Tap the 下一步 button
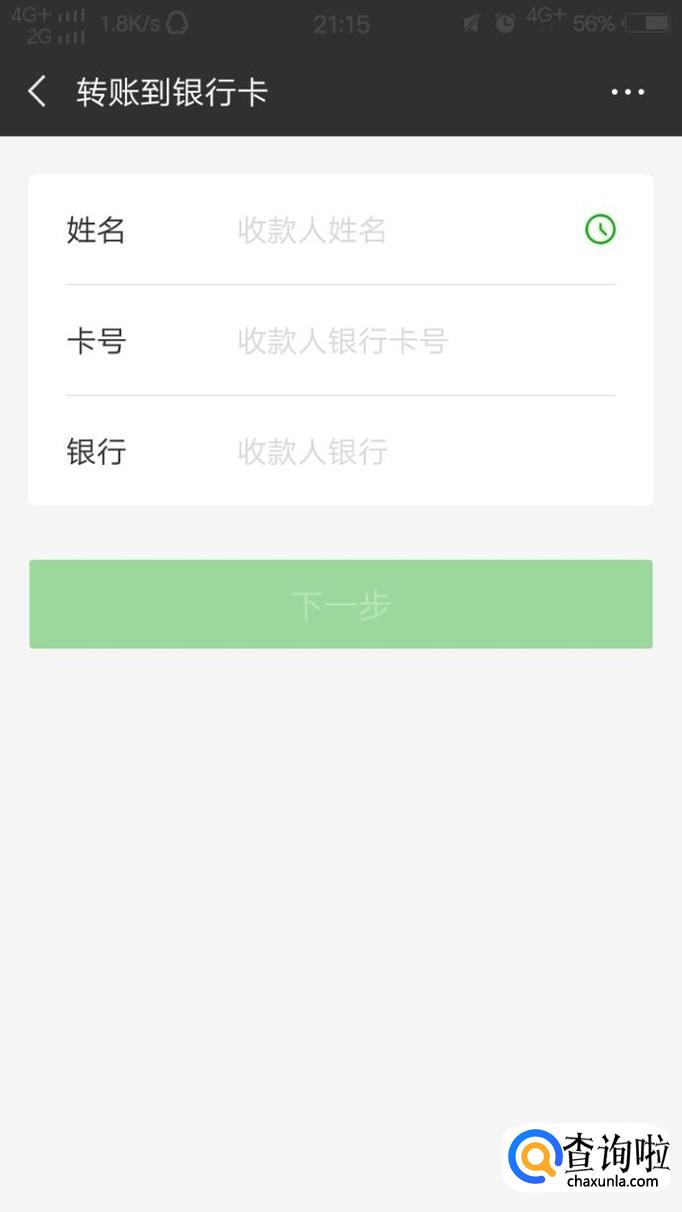This screenshot has width=682, height=1212. [341, 604]
